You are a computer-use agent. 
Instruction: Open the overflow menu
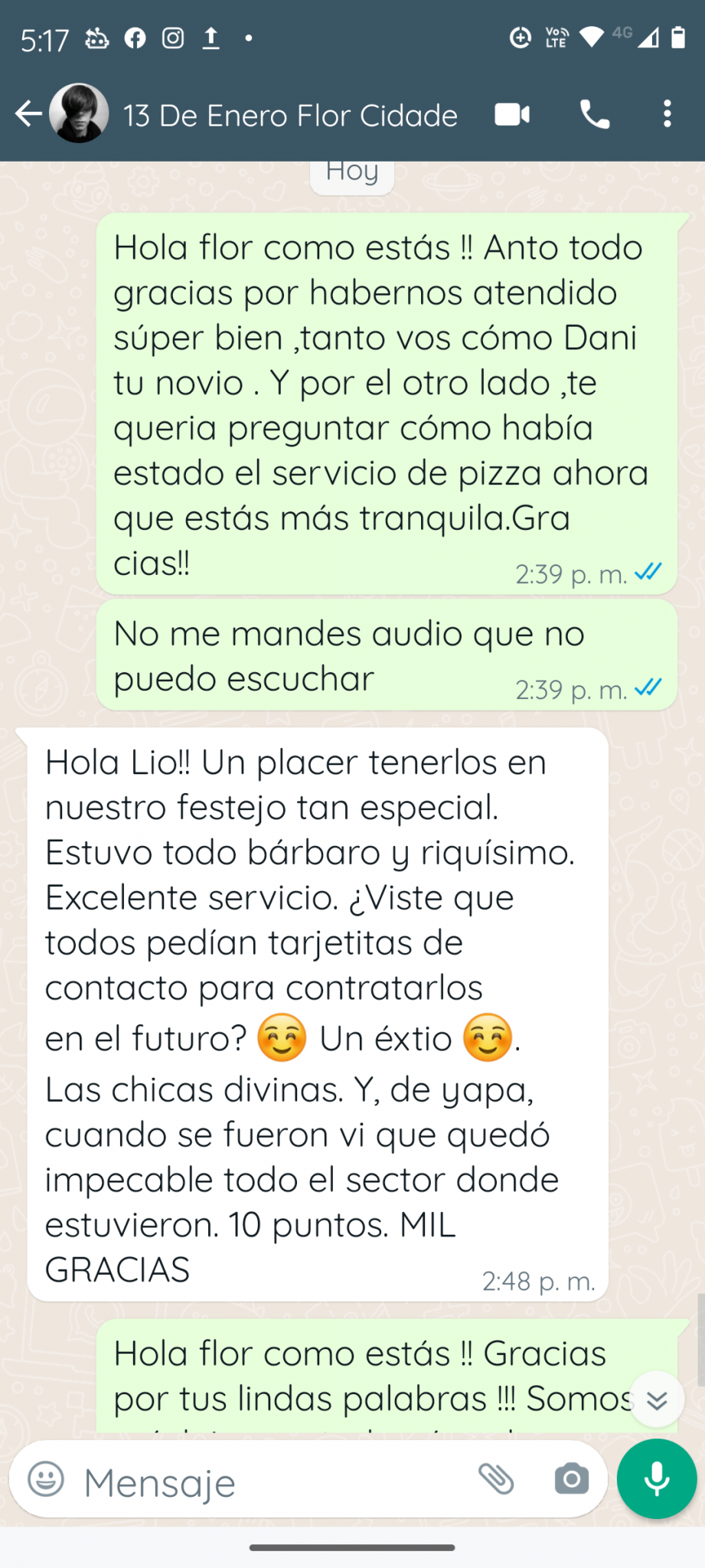667,114
